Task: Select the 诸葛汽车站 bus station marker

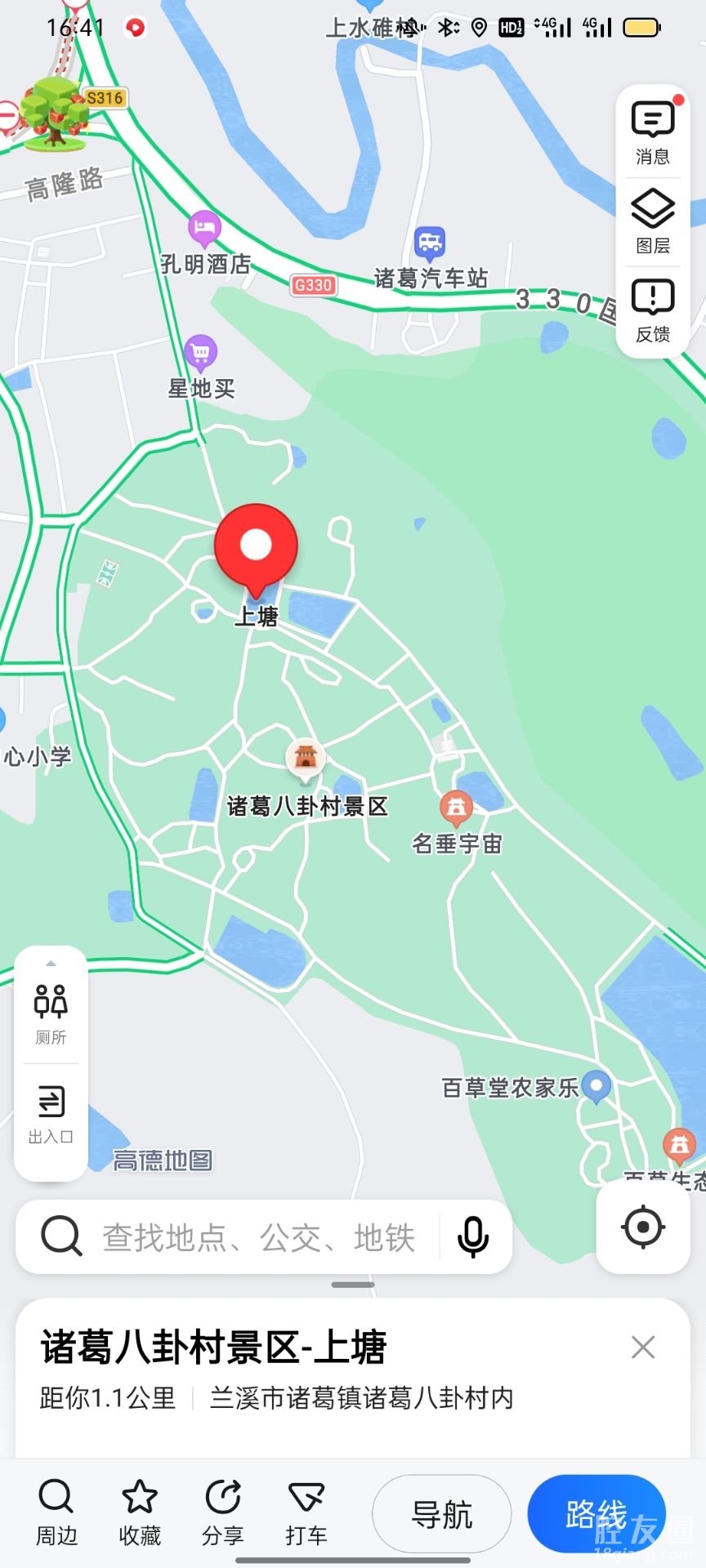Action: (x=430, y=243)
